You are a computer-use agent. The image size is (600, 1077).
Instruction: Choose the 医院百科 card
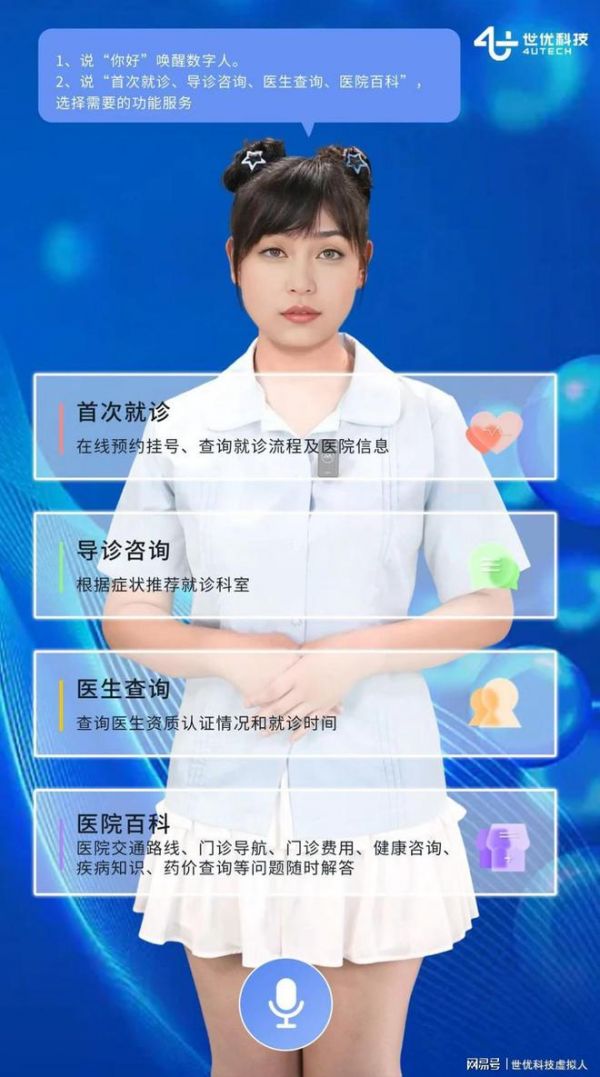click(x=295, y=841)
